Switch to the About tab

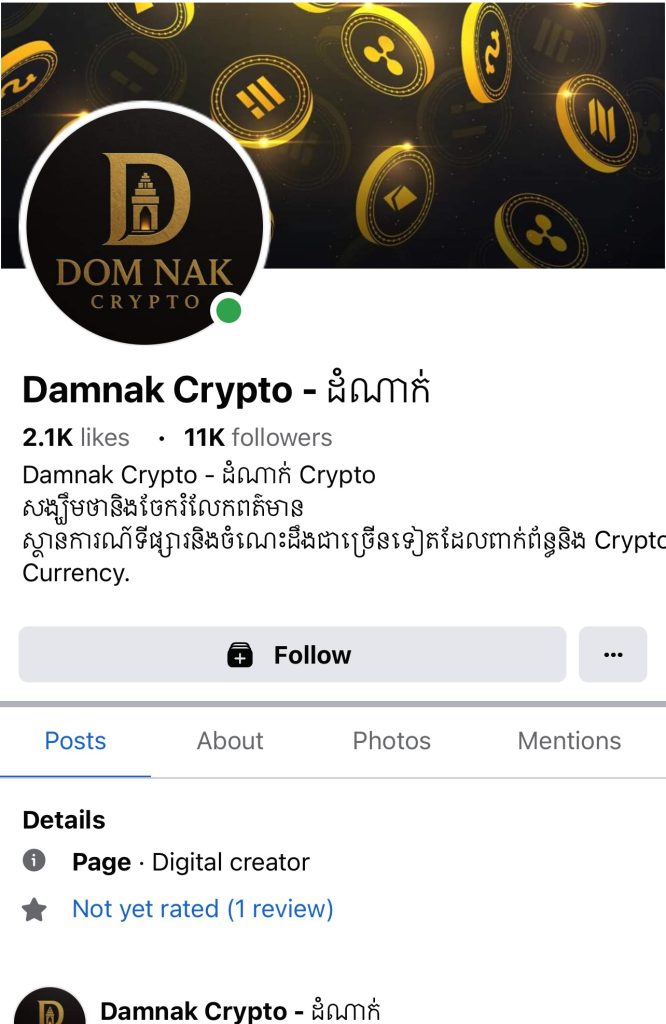(230, 741)
